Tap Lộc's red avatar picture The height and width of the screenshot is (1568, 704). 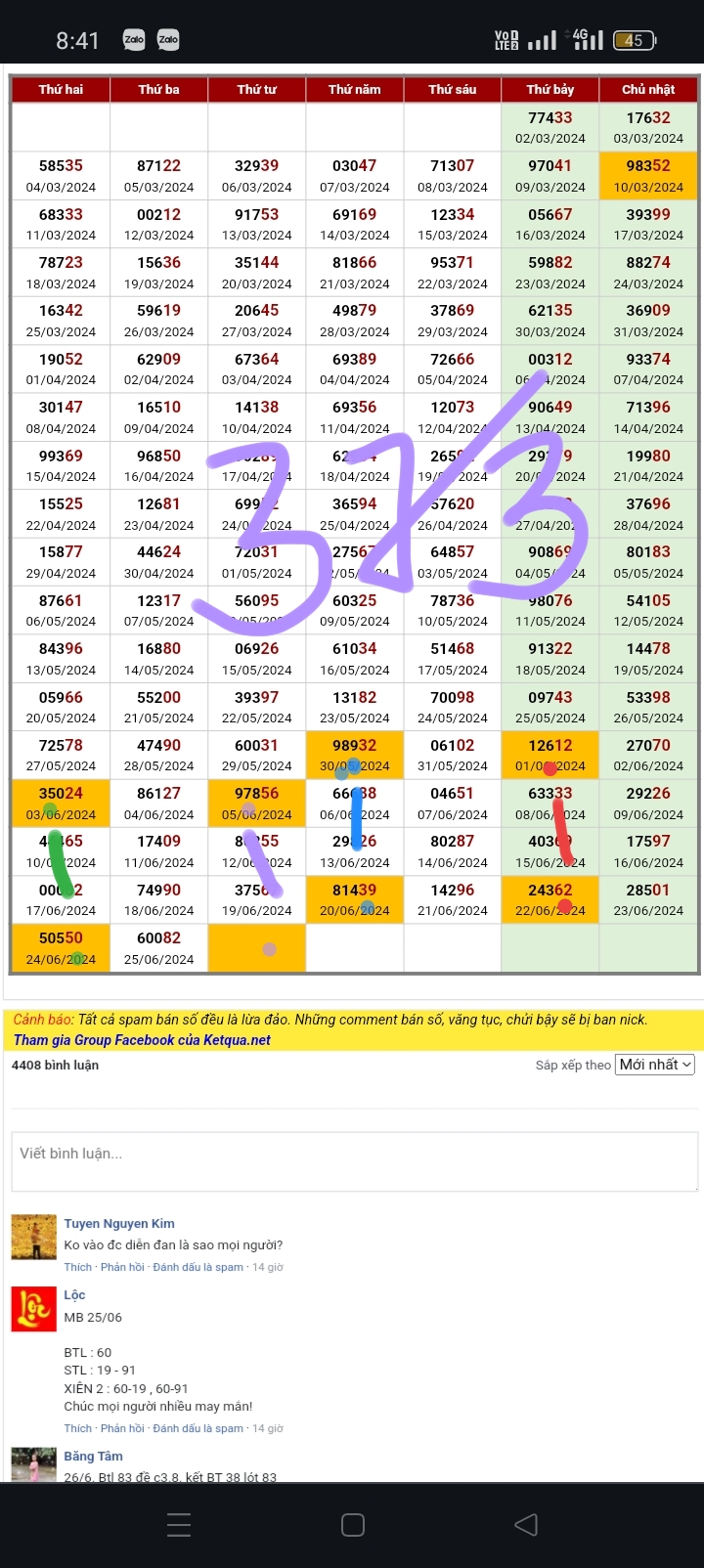(x=34, y=1309)
